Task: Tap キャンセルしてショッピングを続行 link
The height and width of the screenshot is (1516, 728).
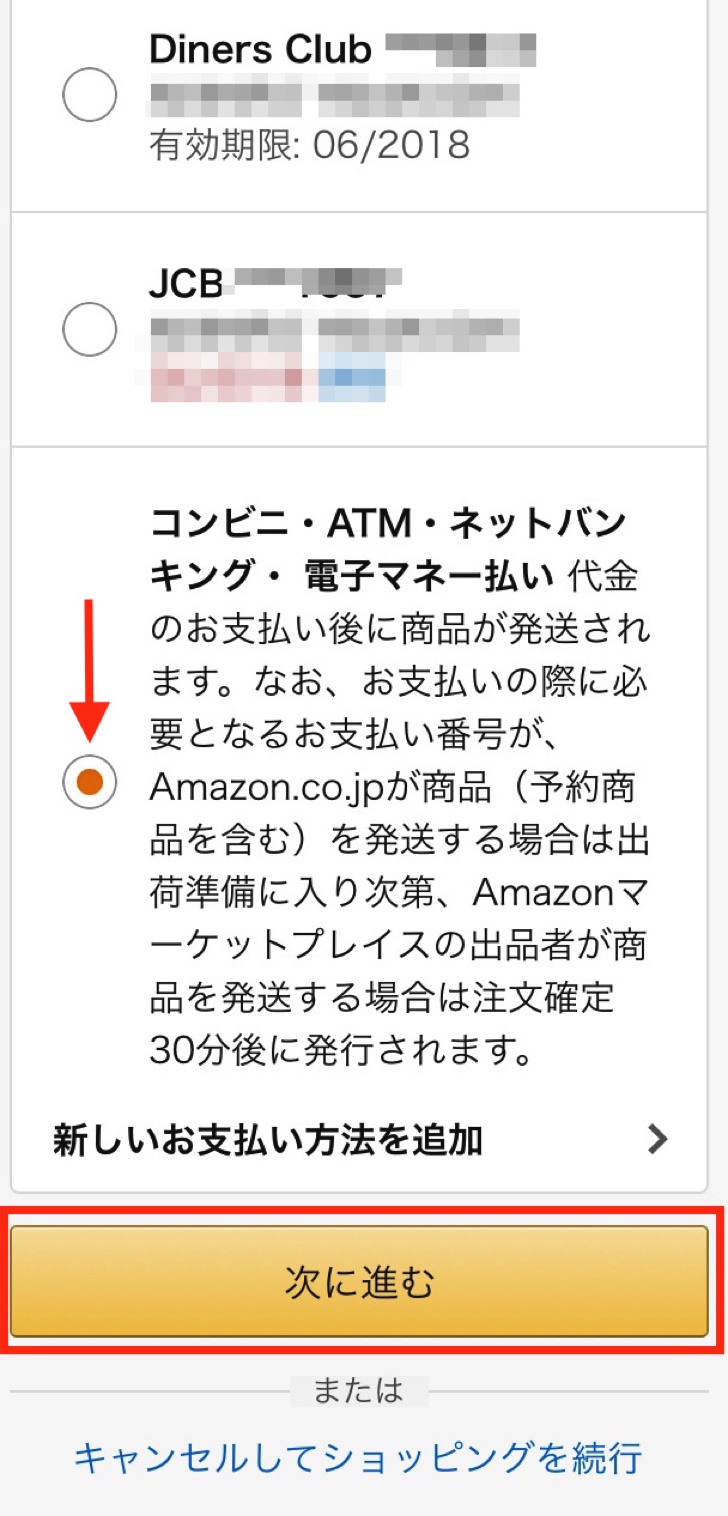Action: coord(358,1457)
